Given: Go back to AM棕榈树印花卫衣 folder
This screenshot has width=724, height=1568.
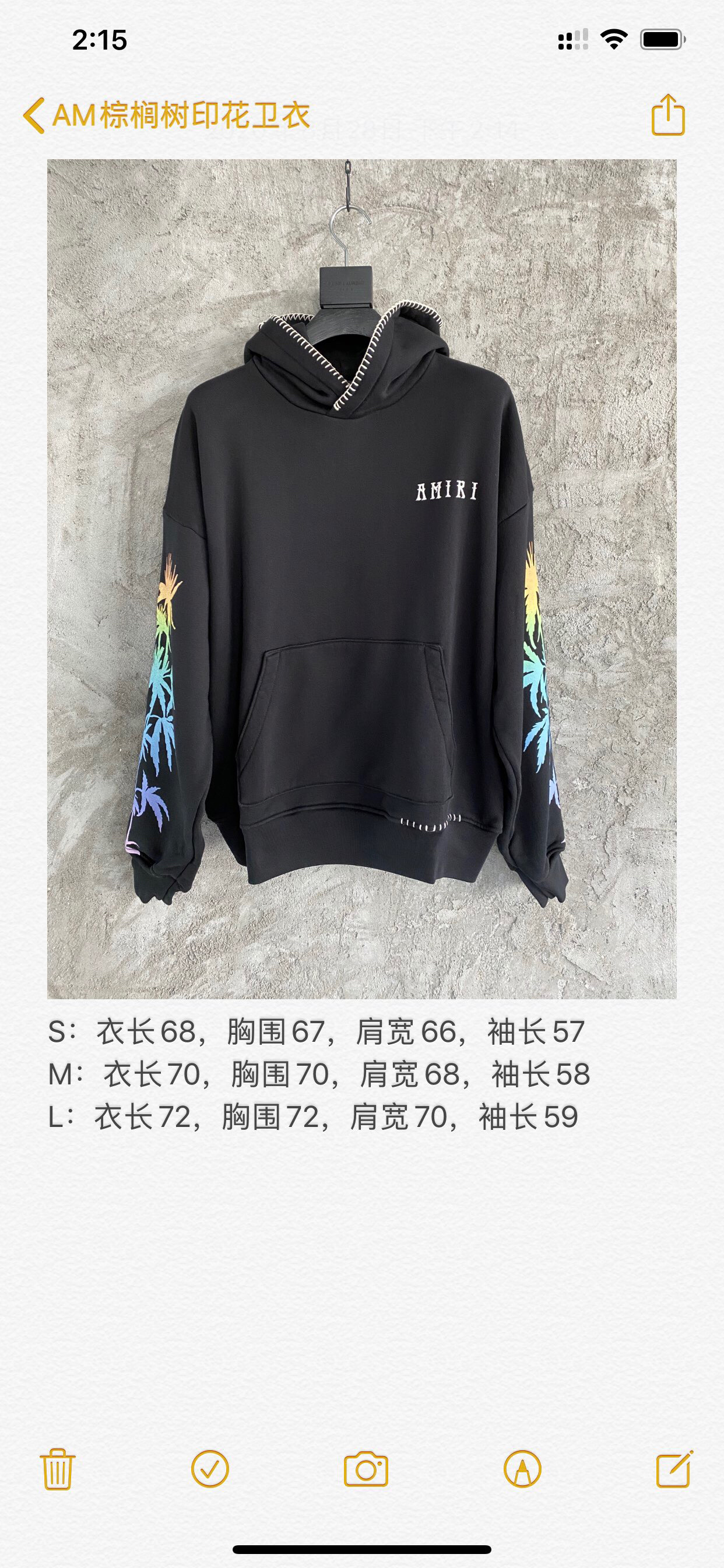Looking at the screenshot, I should click(166, 115).
